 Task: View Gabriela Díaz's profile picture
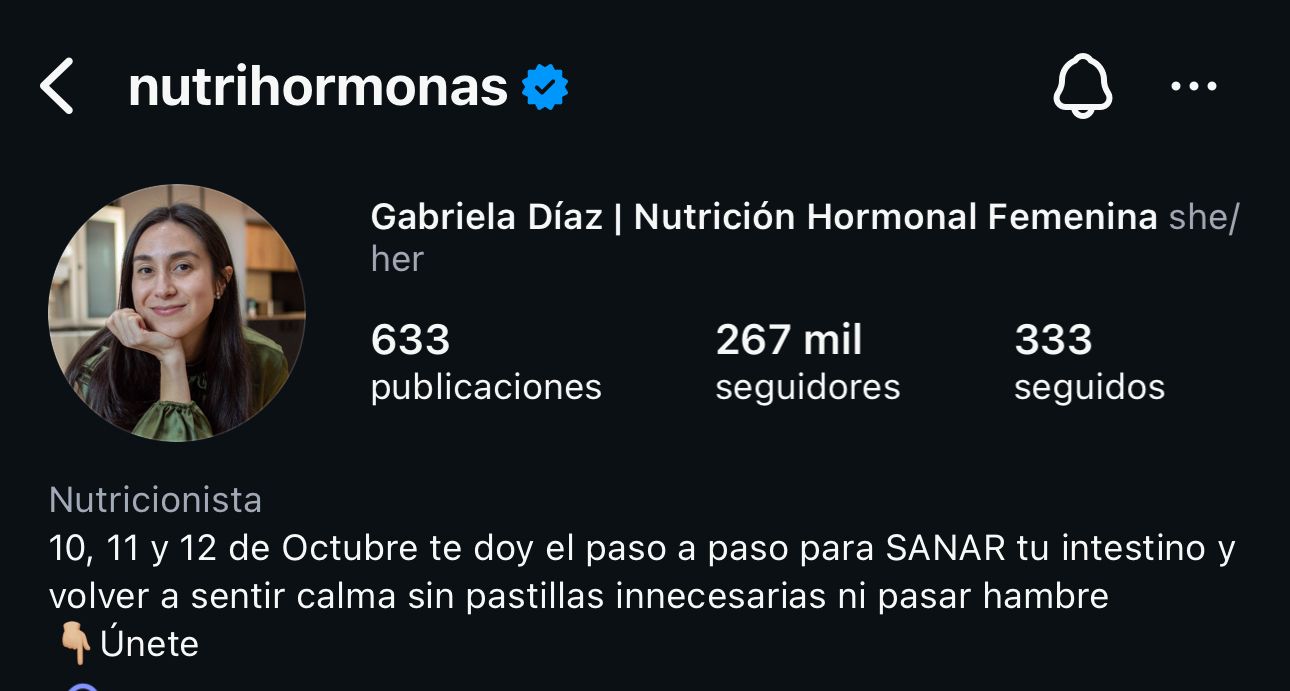[177, 313]
